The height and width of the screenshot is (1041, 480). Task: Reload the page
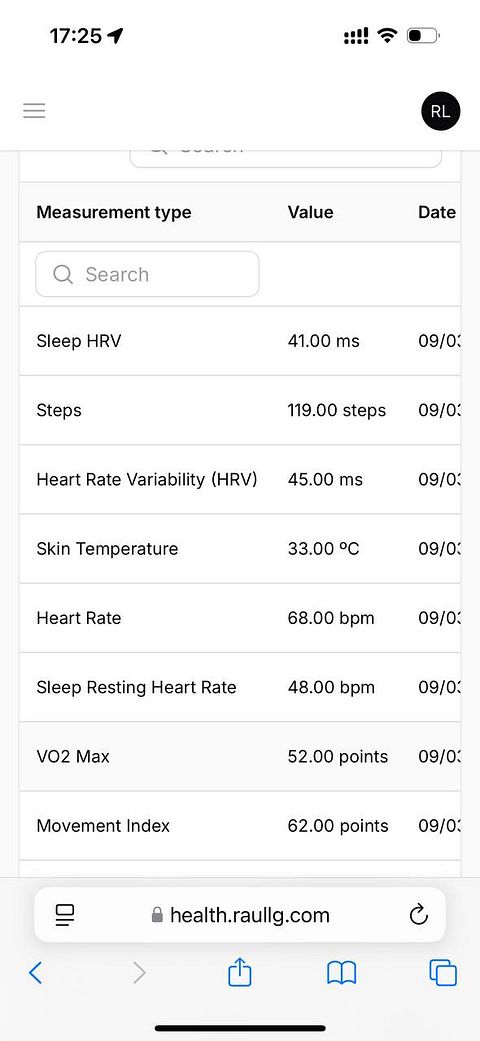coord(418,915)
